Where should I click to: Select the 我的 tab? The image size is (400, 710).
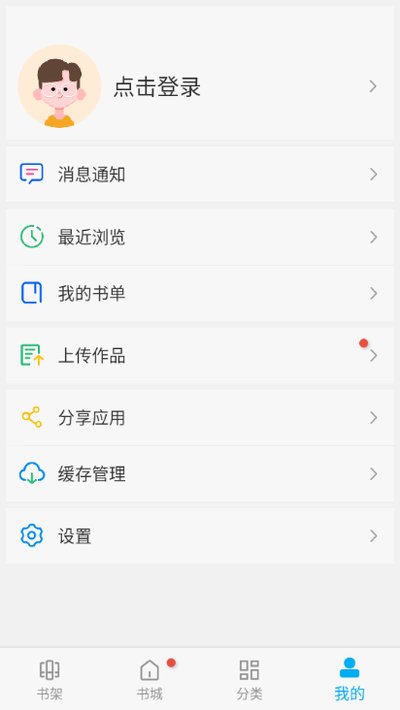[x=349, y=679]
